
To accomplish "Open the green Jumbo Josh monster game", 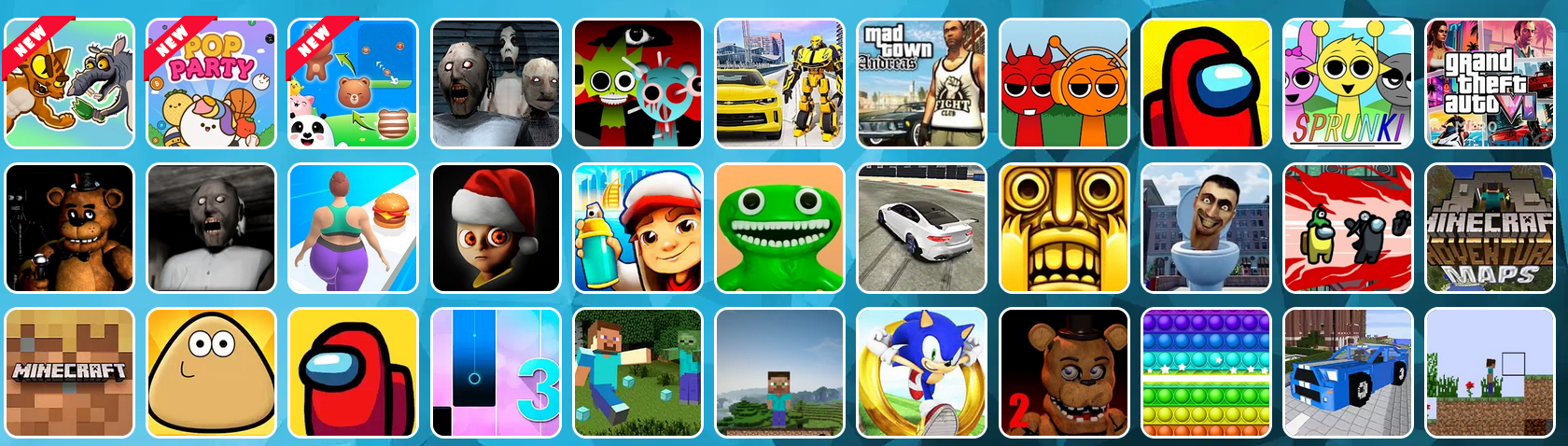I will (780, 229).
